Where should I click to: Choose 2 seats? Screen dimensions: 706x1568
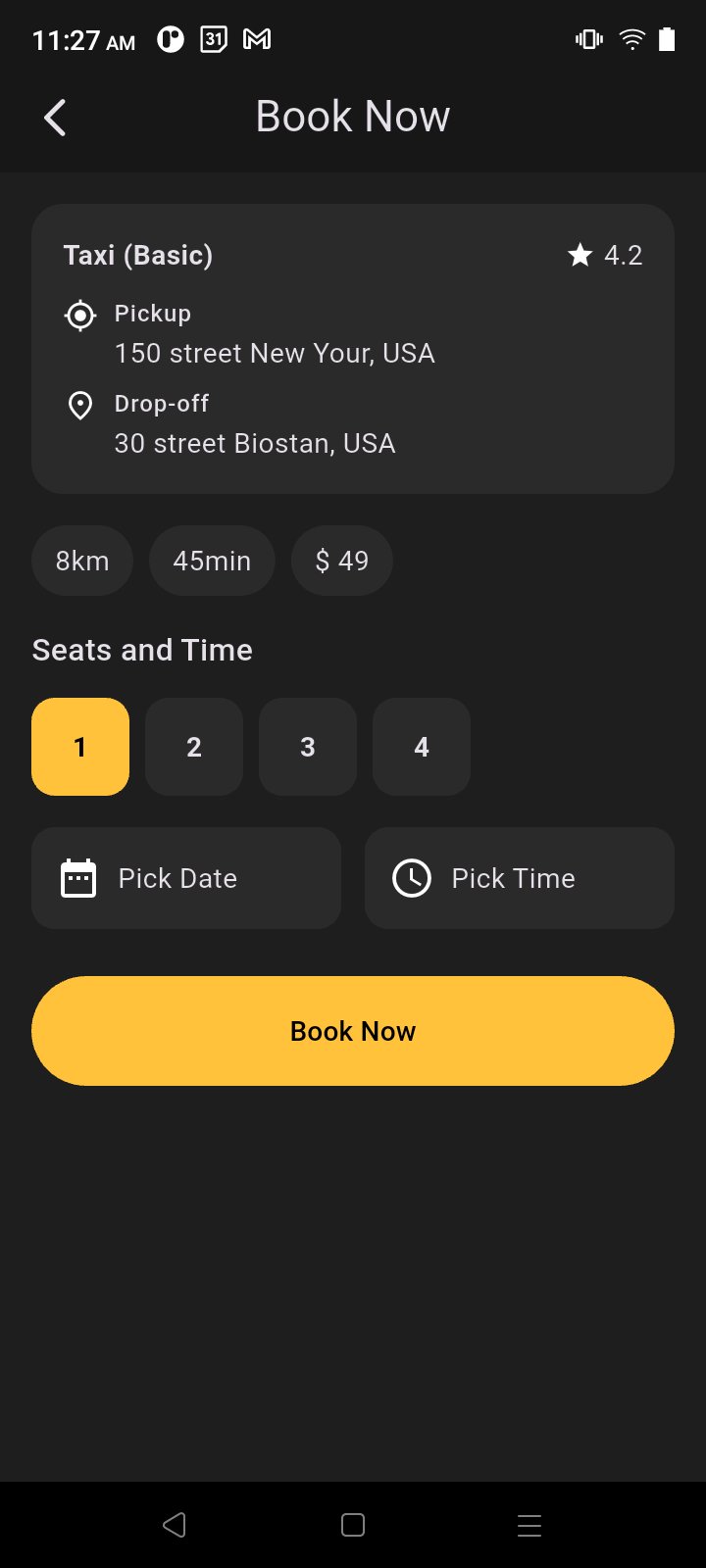click(x=194, y=747)
